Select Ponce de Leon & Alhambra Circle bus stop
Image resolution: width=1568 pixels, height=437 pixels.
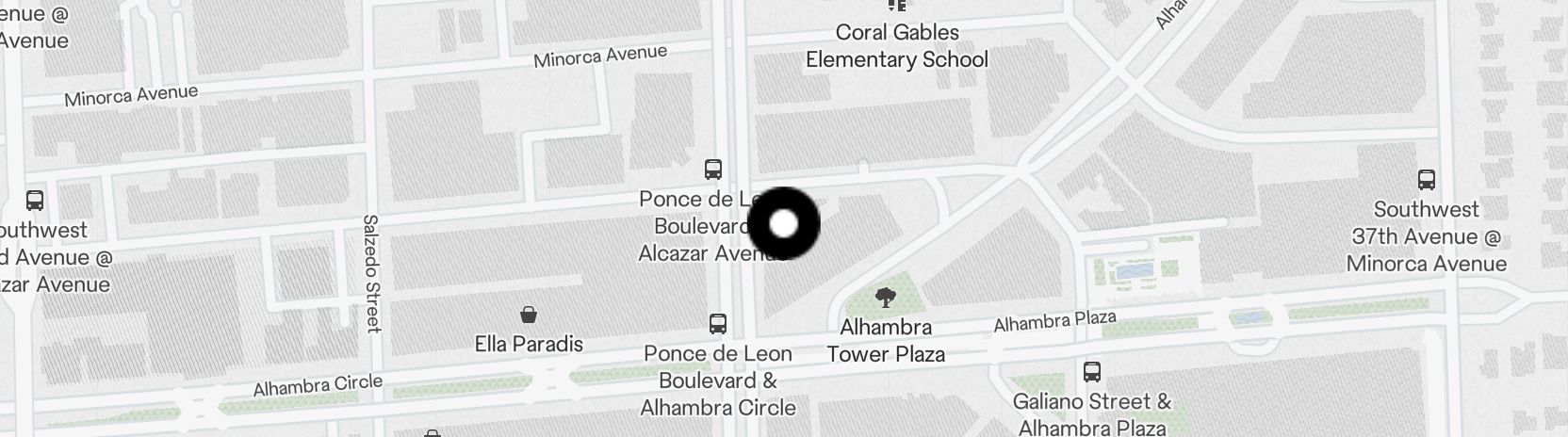click(x=718, y=324)
